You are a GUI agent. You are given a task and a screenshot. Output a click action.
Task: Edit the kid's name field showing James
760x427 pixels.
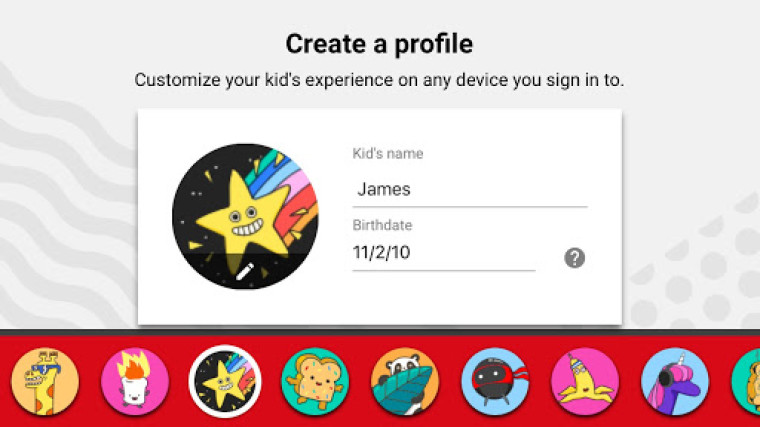(469, 189)
